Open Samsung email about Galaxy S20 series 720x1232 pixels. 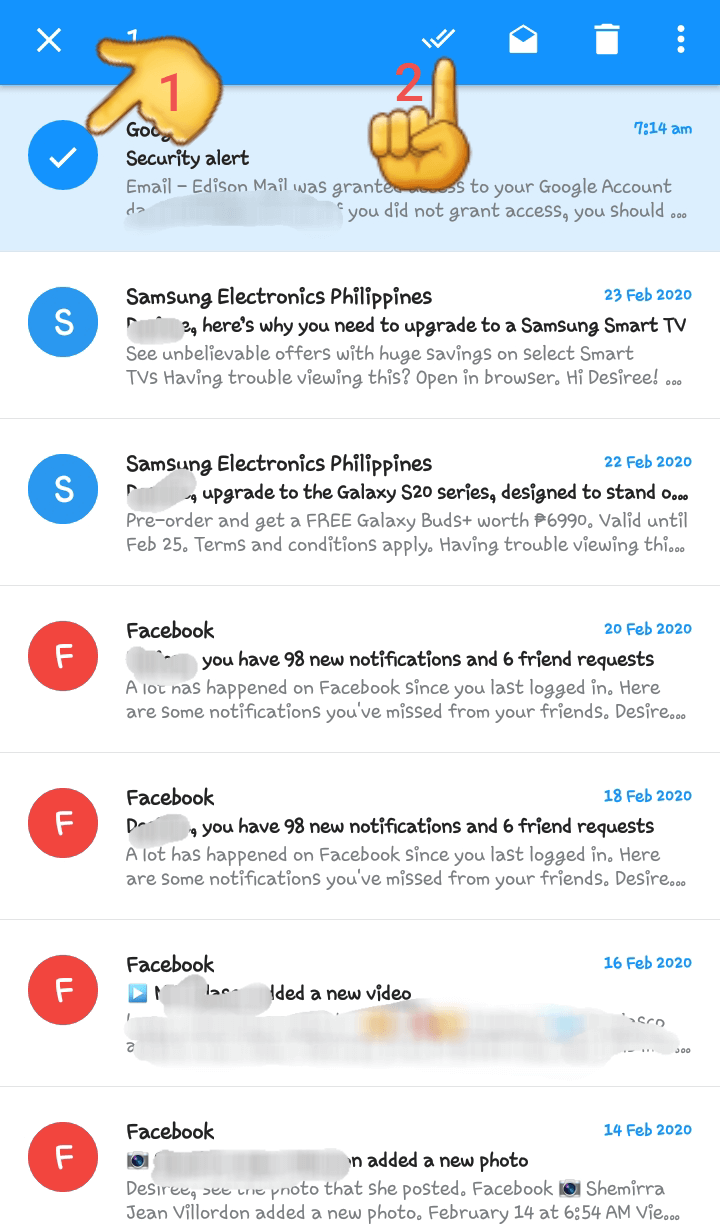click(x=360, y=503)
